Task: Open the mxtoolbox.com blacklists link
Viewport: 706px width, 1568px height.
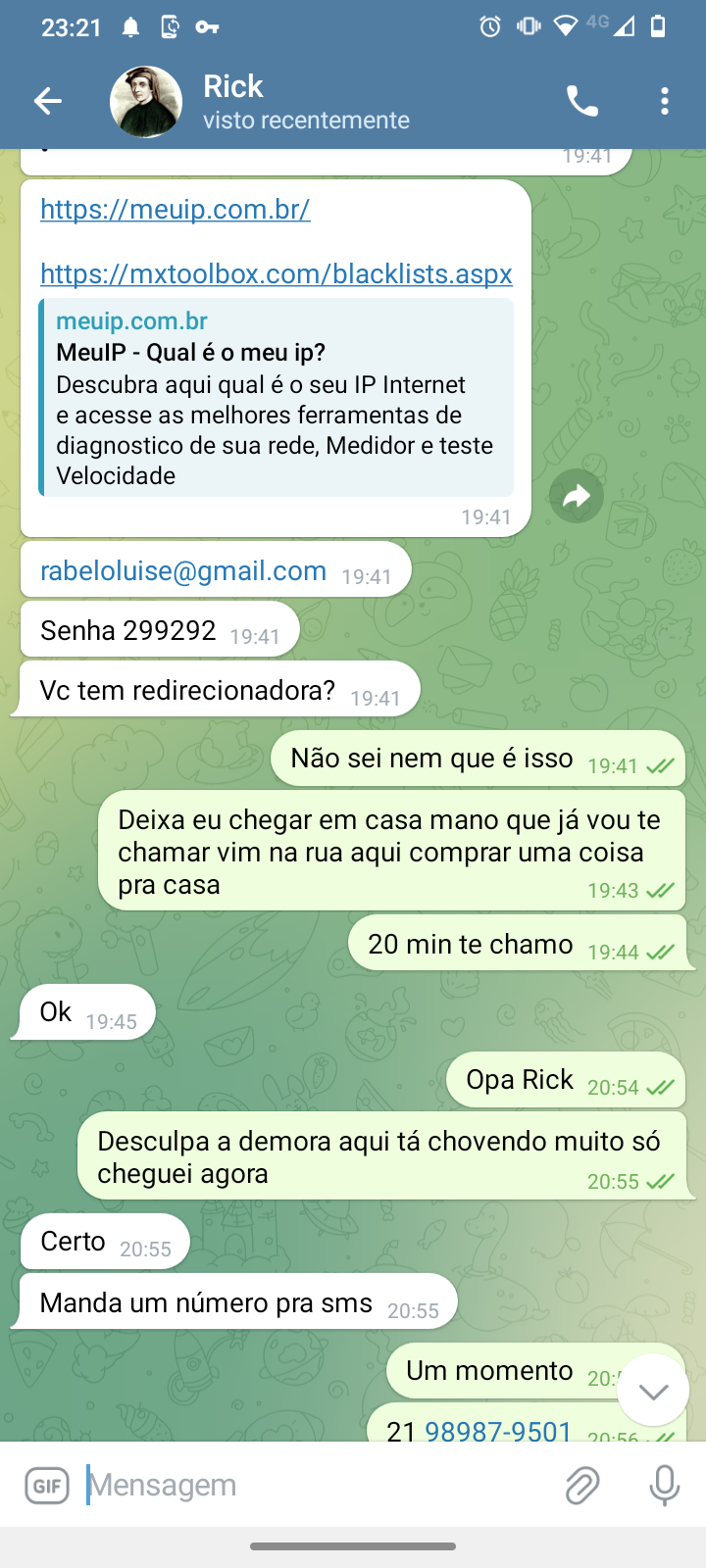Action: [x=277, y=273]
